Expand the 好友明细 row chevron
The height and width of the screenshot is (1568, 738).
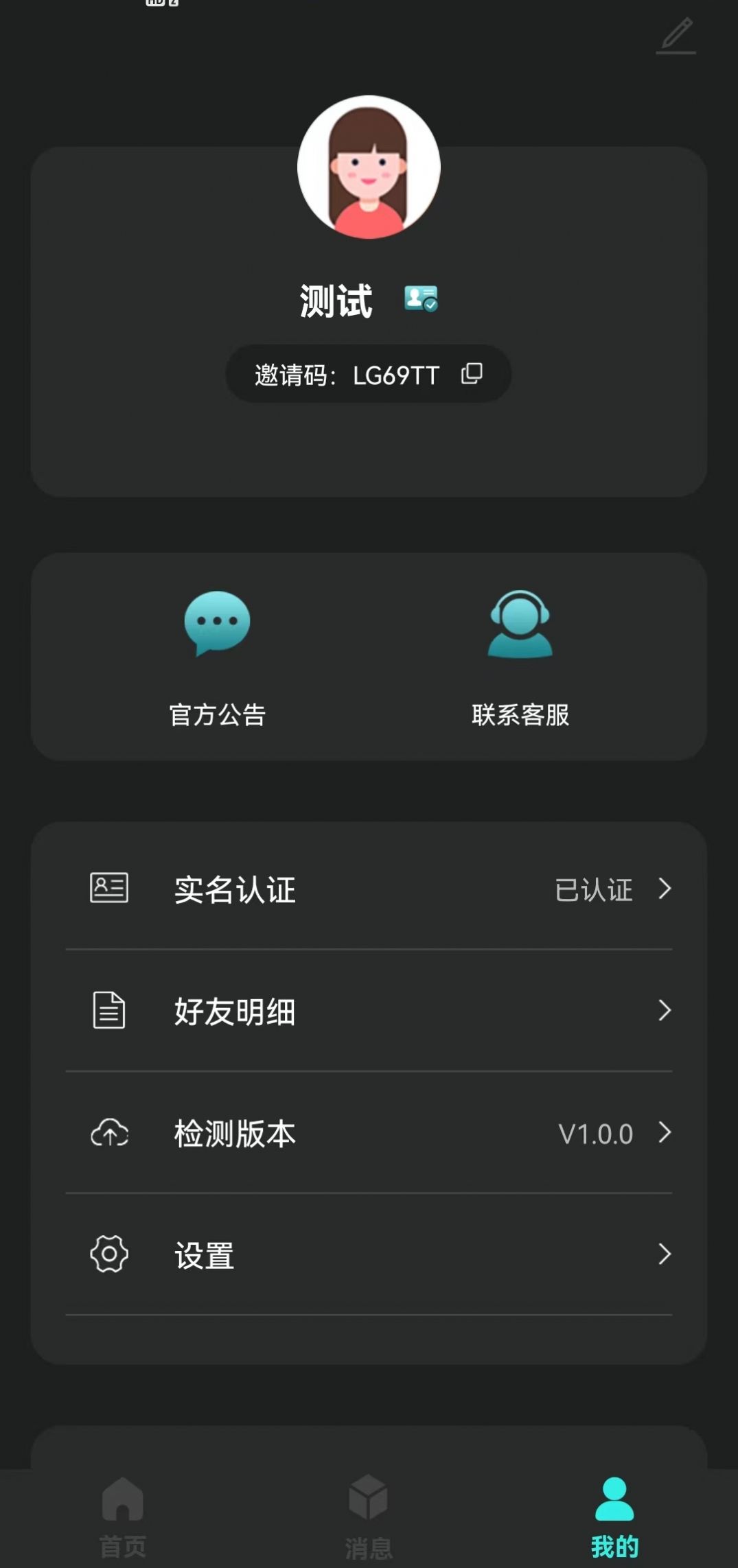664,1011
